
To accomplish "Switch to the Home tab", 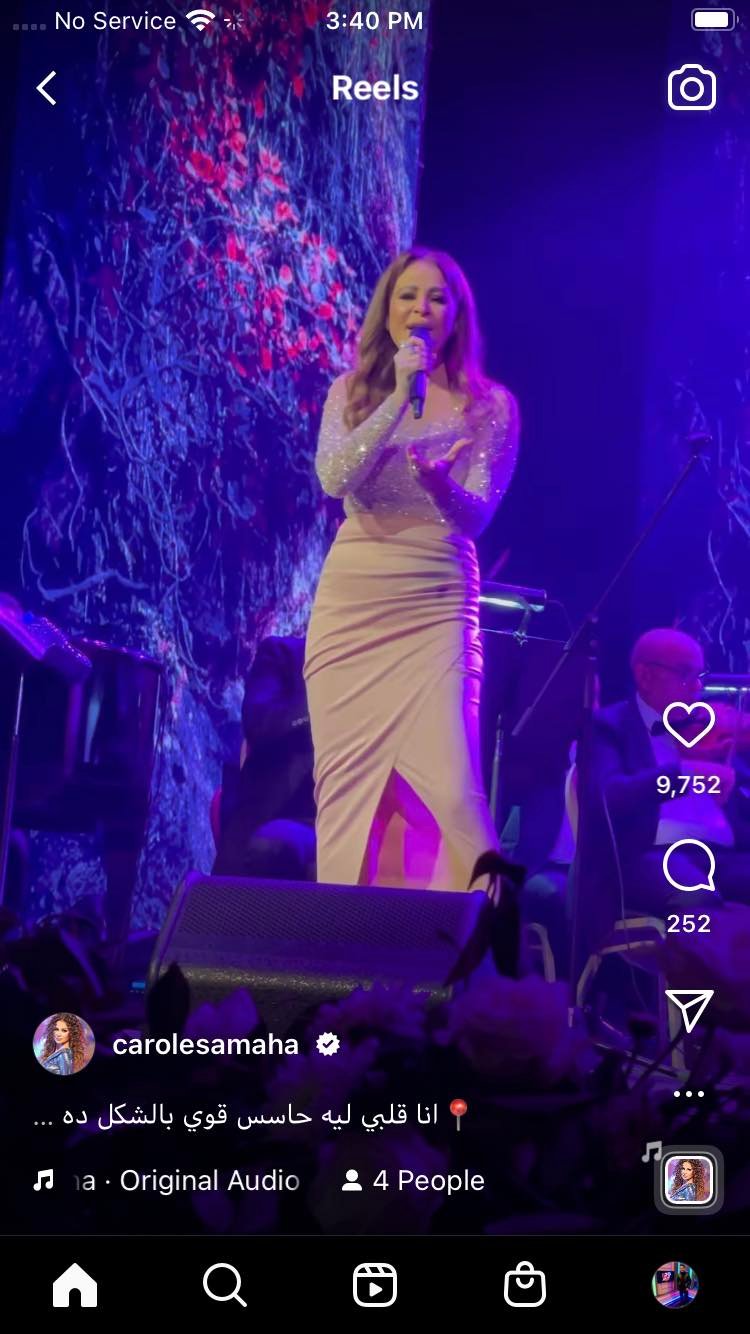I will [x=75, y=1285].
